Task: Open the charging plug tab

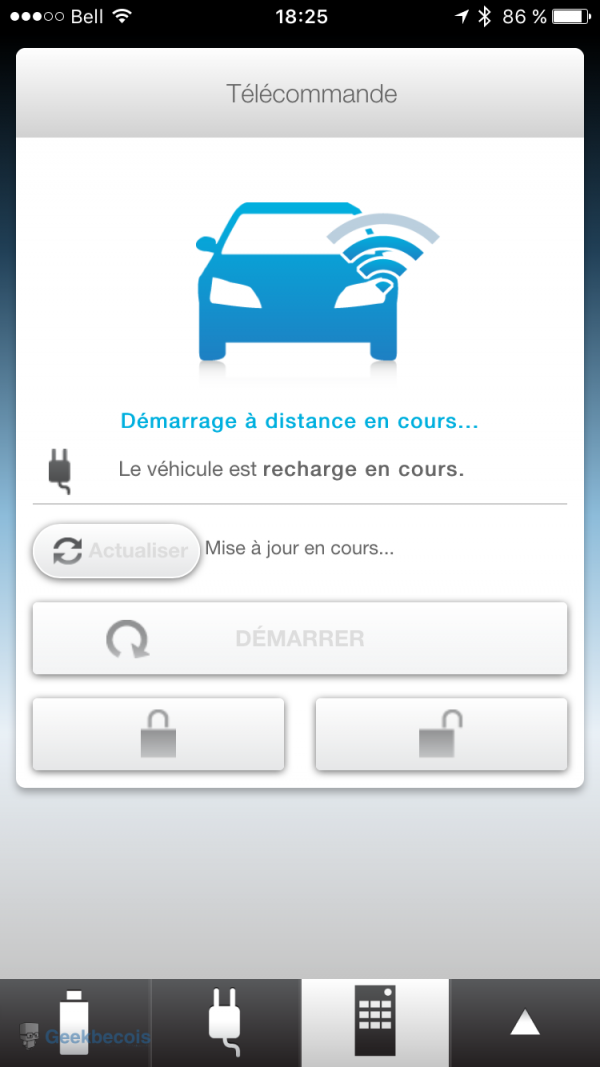Action: coord(225,1023)
